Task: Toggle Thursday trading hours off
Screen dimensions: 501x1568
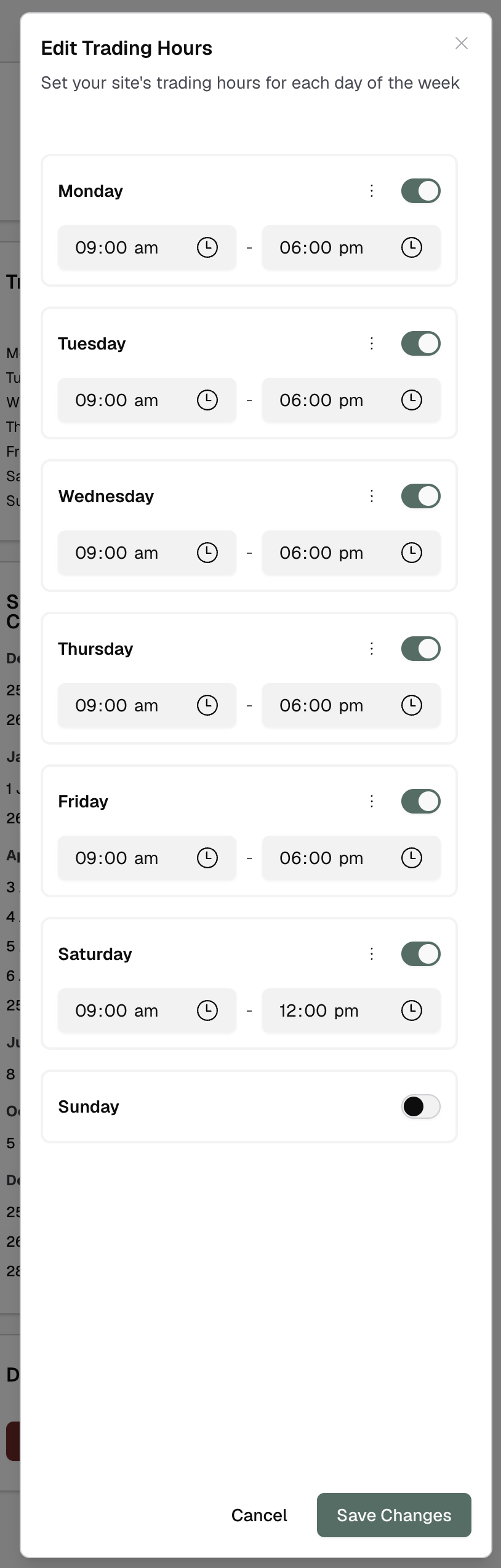Action: click(x=421, y=649)
